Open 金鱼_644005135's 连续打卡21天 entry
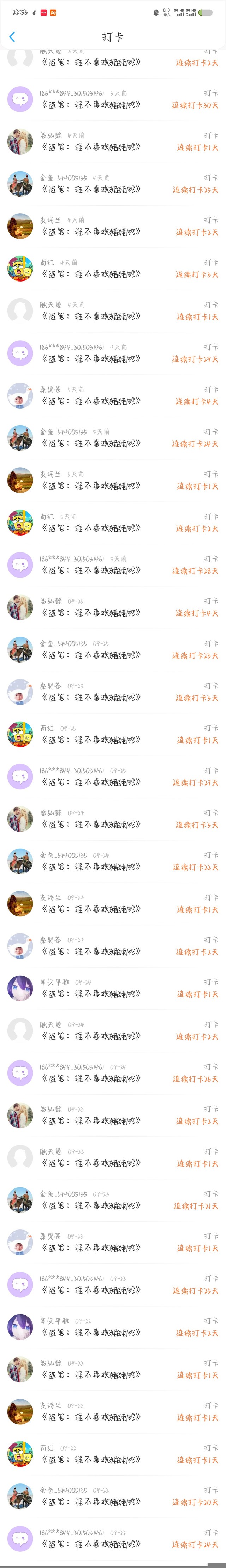This screenshot has width=226, height=1568. [x=113, y=1200]
